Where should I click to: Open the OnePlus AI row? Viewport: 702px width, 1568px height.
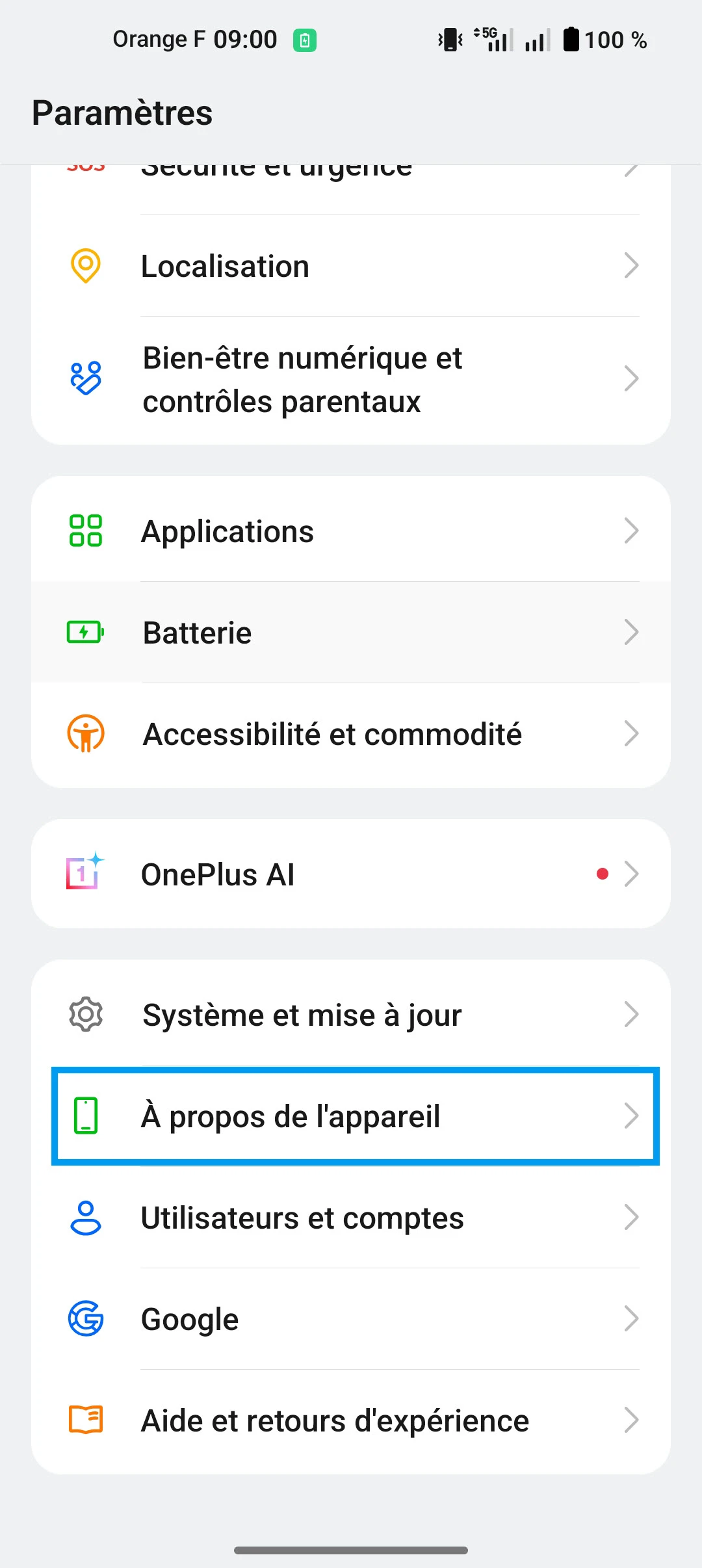click(x=351, y=874)
